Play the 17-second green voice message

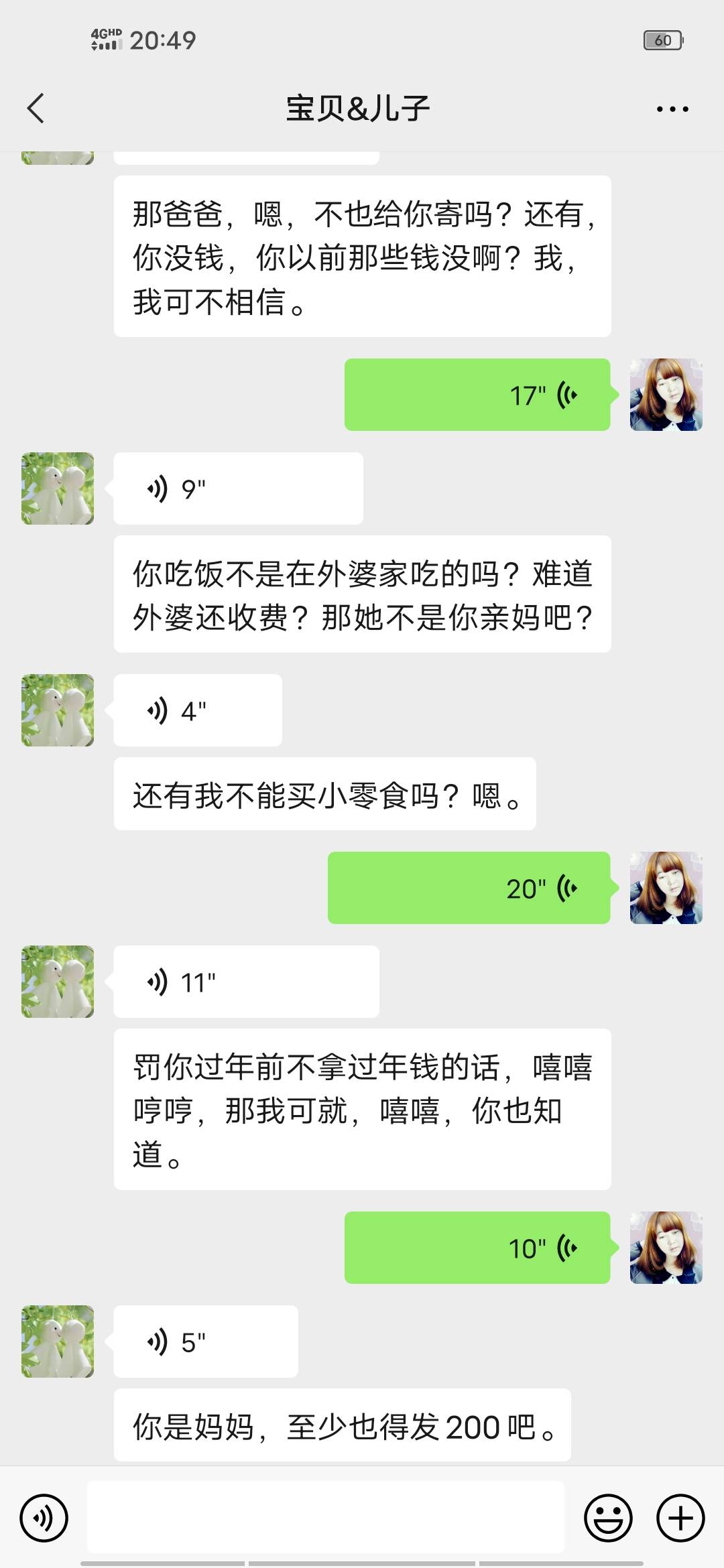point(477,394)
